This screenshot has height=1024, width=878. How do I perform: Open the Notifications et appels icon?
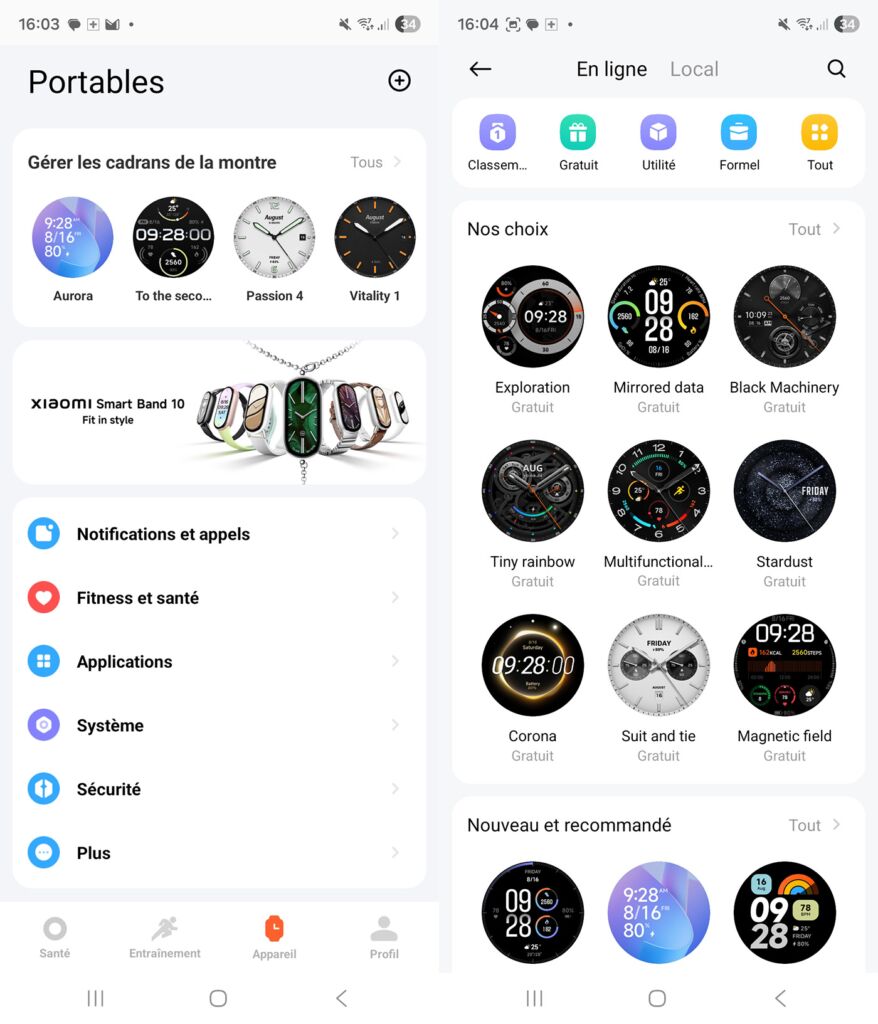tap(44, 533)
